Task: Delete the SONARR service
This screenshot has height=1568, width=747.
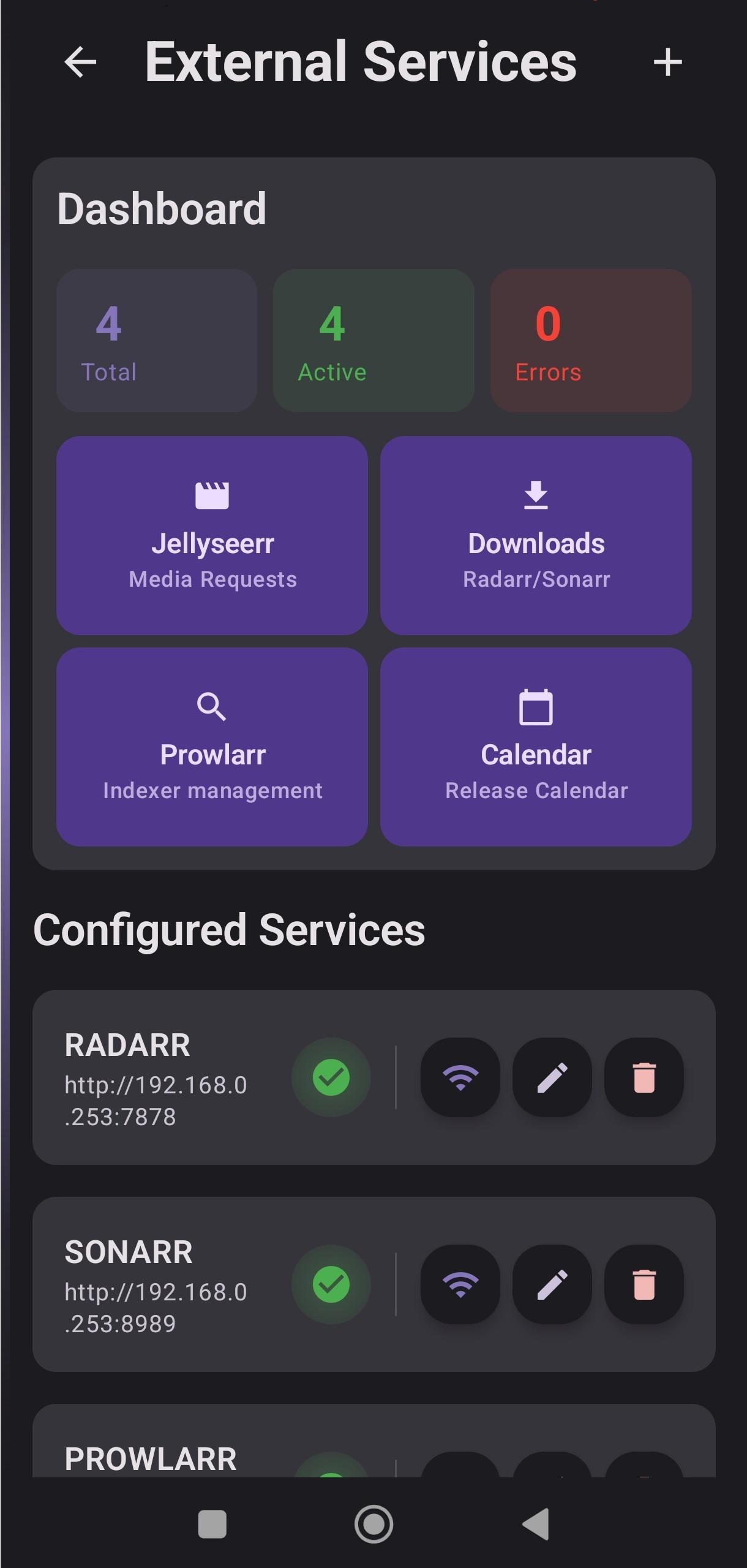Action: point(644,1284)
